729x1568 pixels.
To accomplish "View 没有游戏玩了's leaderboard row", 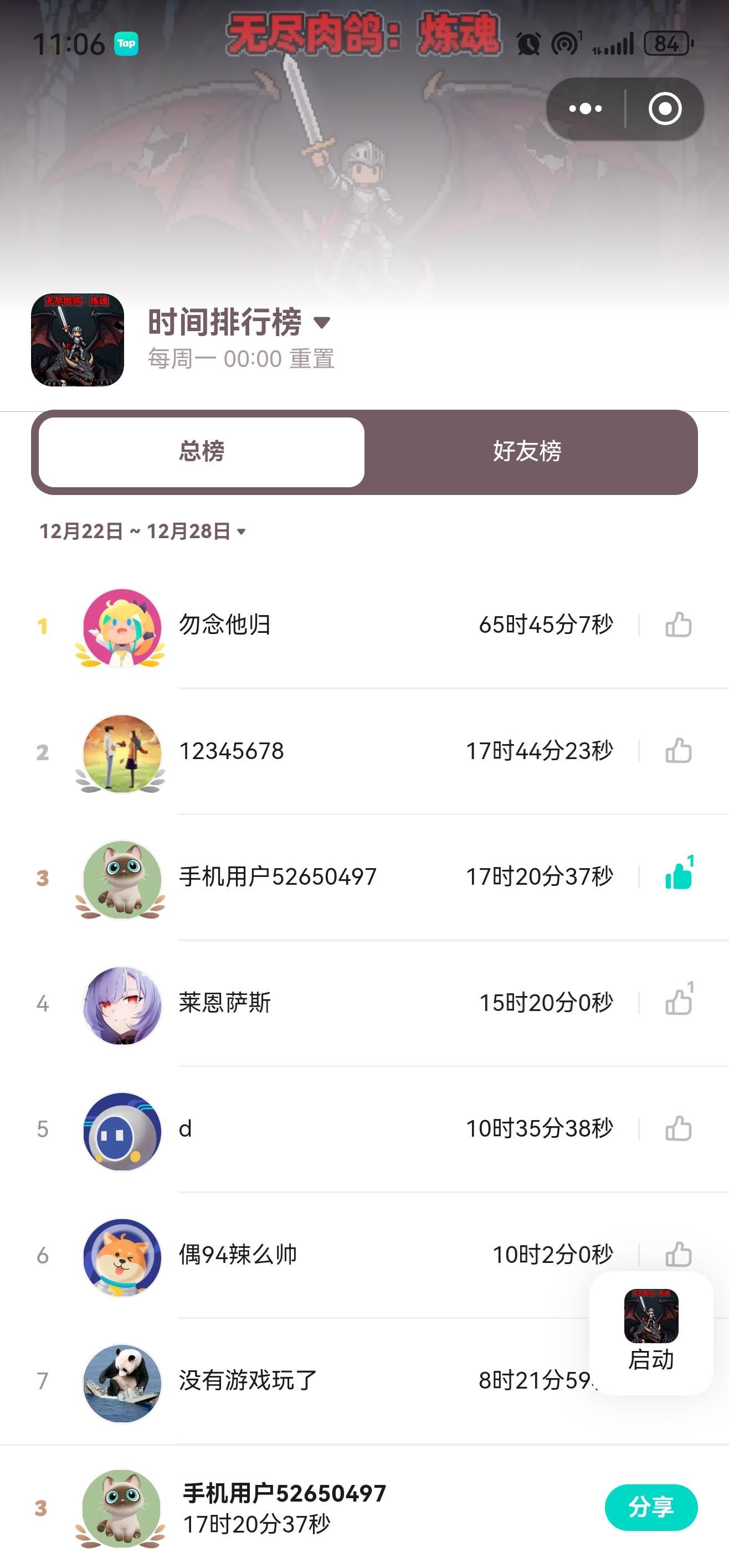I will pos(248,1380).
